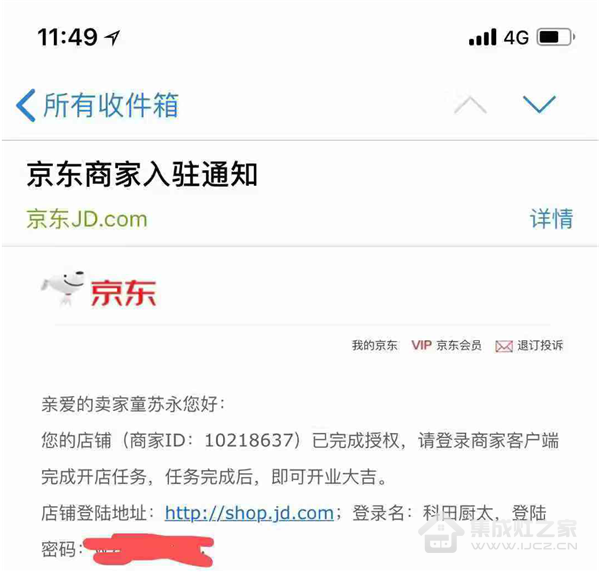Go to the previous email with up arrow

point(469,103)
